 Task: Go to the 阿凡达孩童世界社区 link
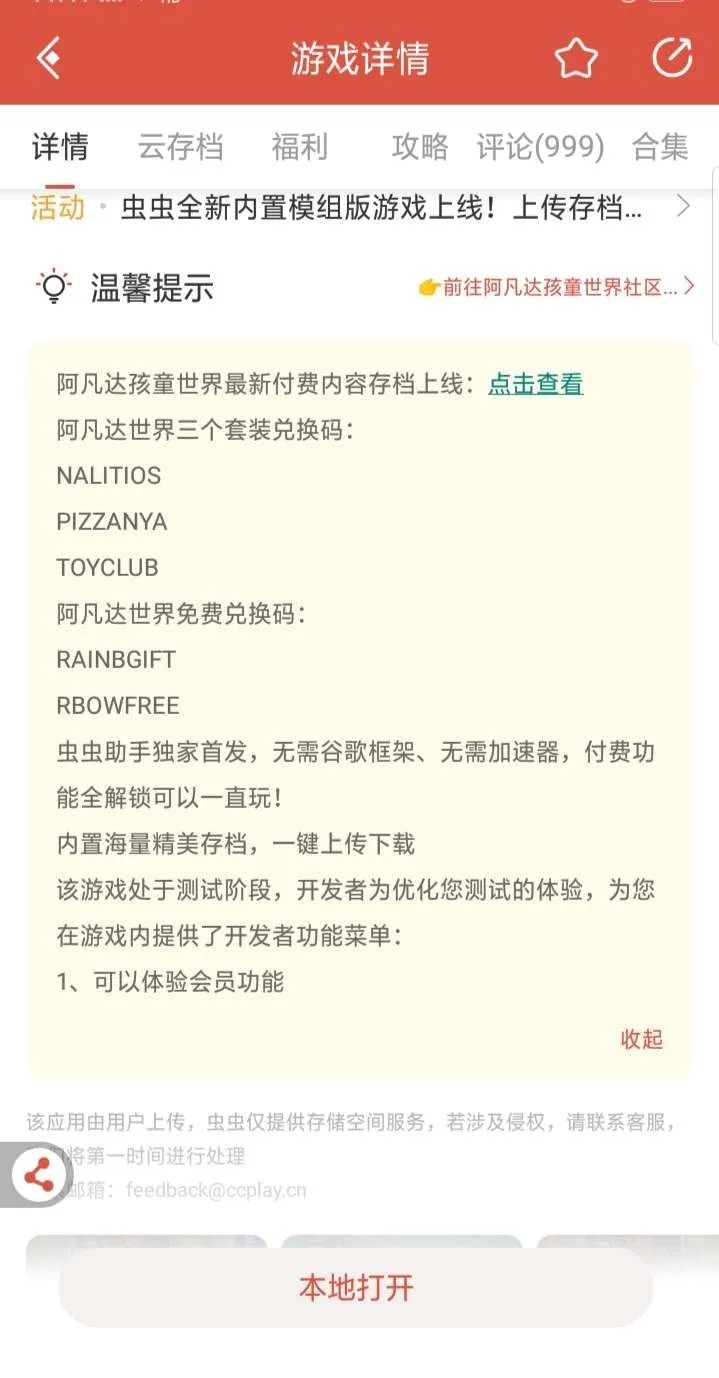pyautogui.click(x=556, y=288)
